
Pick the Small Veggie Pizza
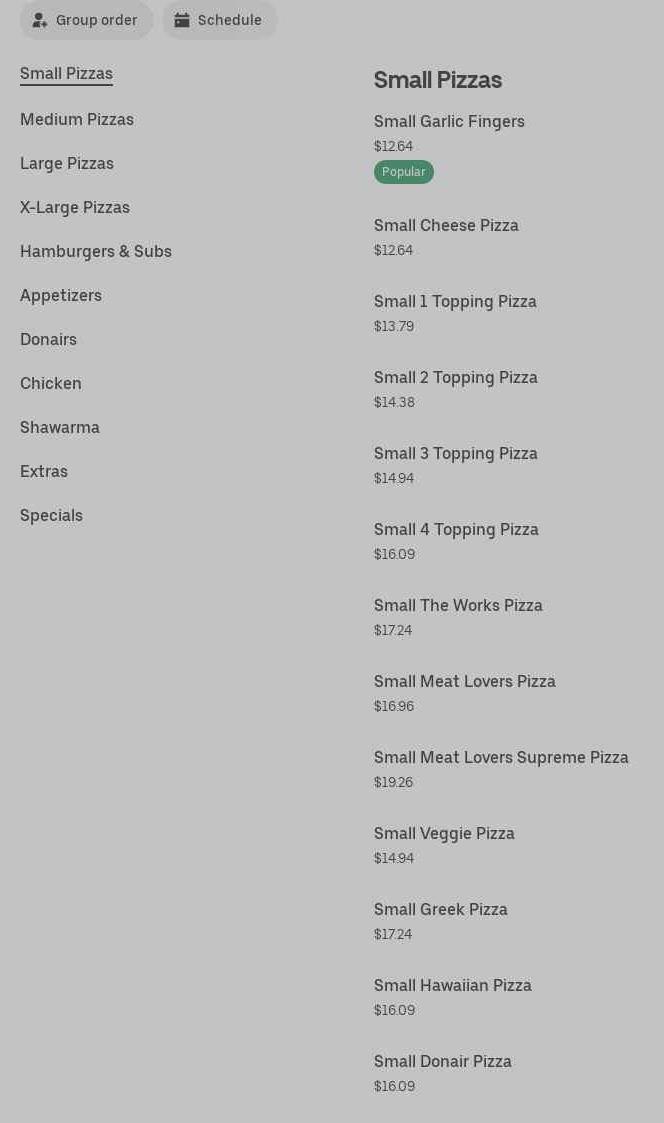[x=444, y=833]
